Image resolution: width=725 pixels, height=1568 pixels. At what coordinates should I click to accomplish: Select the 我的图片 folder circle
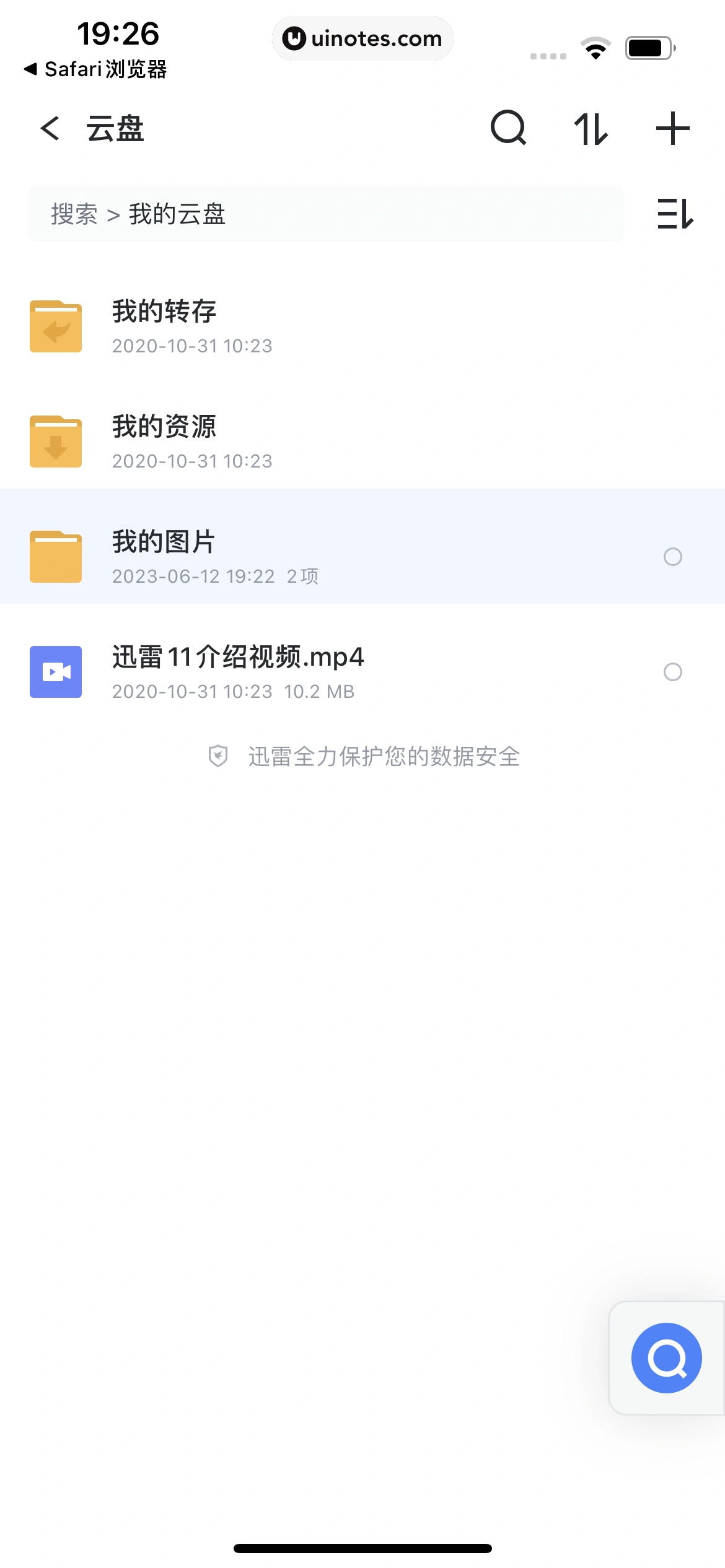click(x=672, y=557)
